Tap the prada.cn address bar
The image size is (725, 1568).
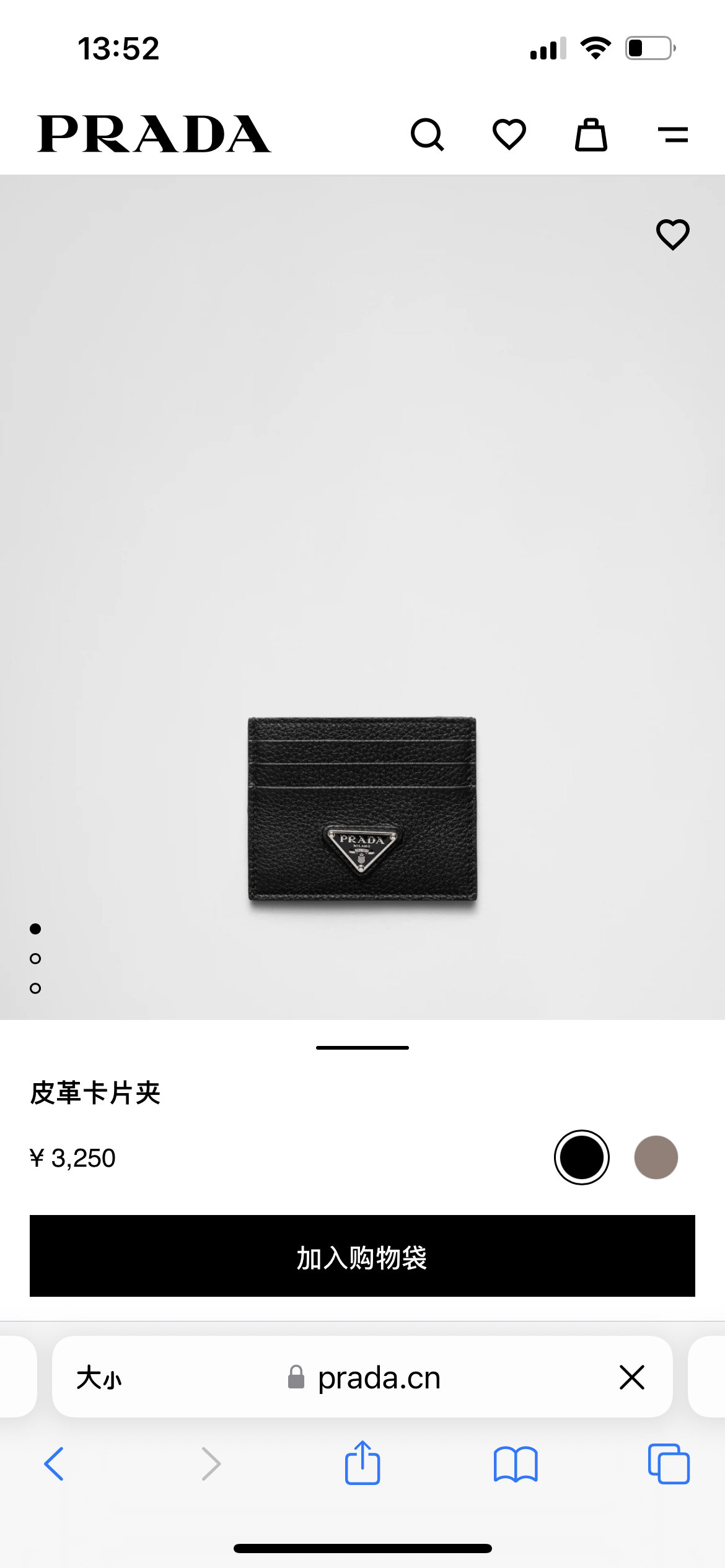pos(378,1378)
